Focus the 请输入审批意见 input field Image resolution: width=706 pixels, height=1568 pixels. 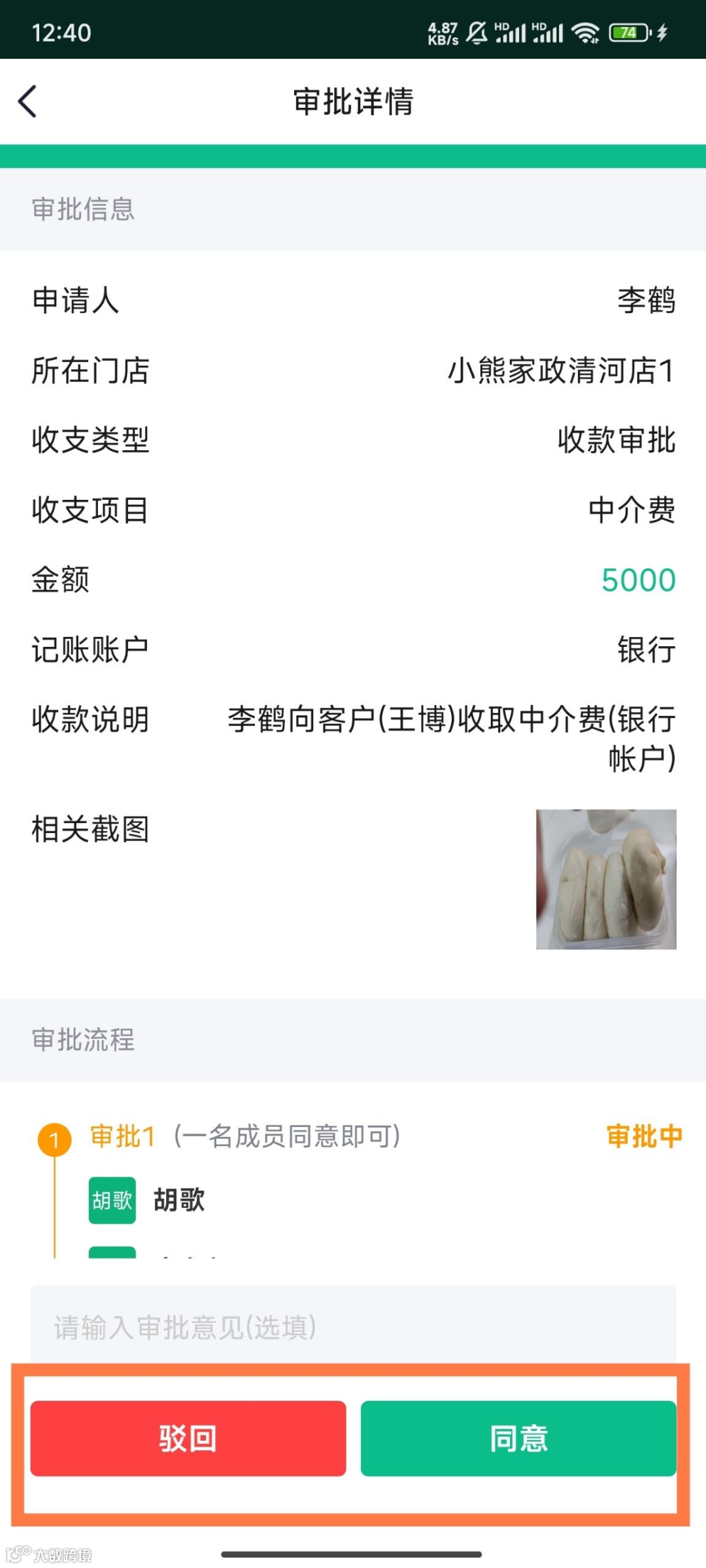(353, 1326)
